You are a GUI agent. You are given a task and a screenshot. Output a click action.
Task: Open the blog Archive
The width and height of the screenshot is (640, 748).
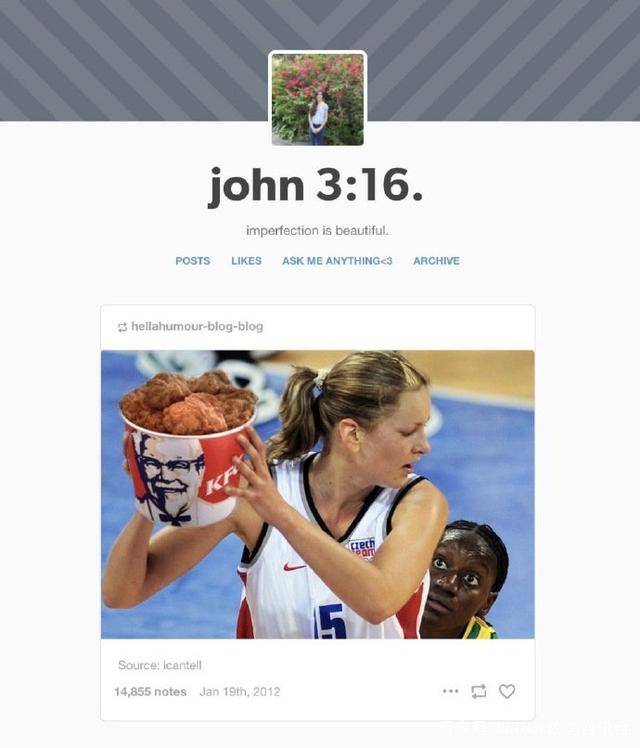click(x=436, y=261)
